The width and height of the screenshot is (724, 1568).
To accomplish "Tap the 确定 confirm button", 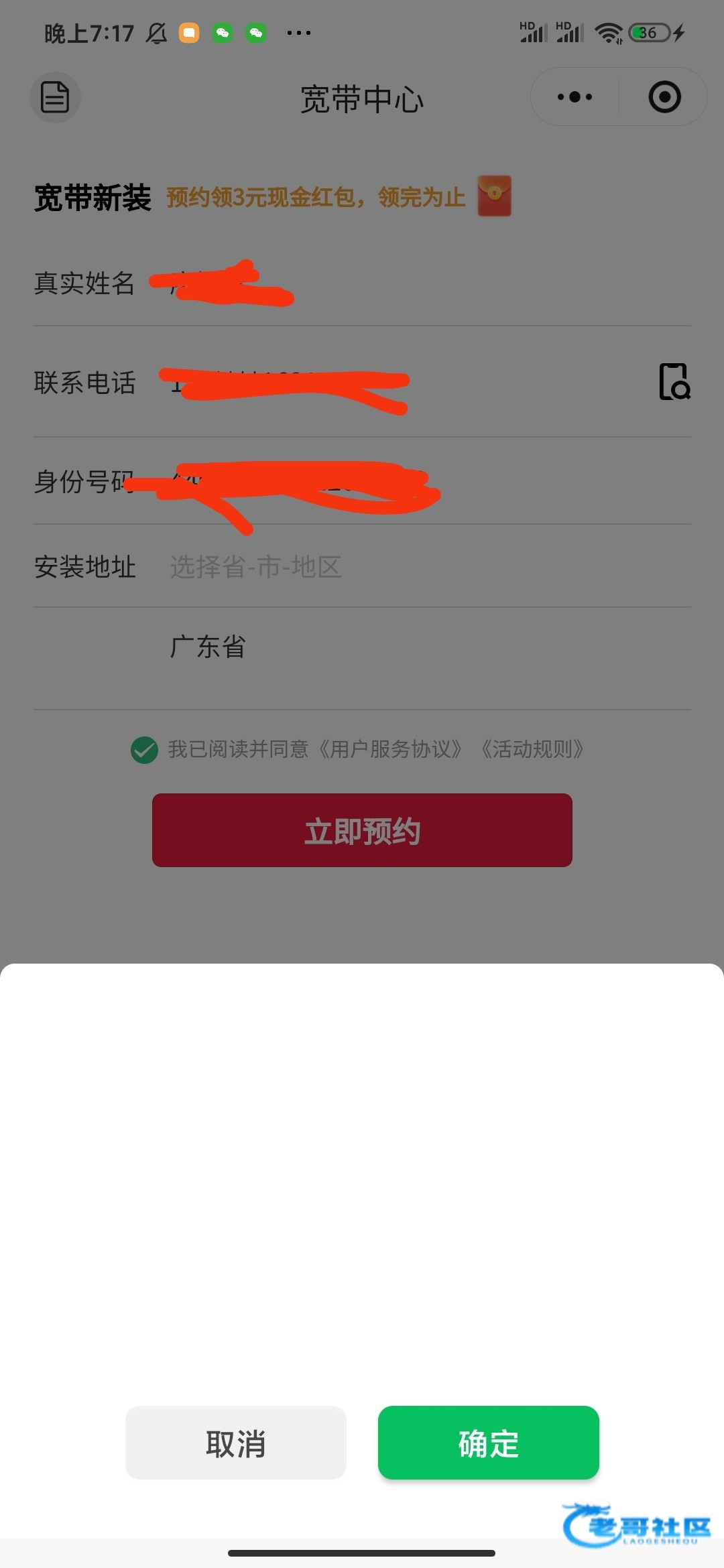I will coord(488,1442).
